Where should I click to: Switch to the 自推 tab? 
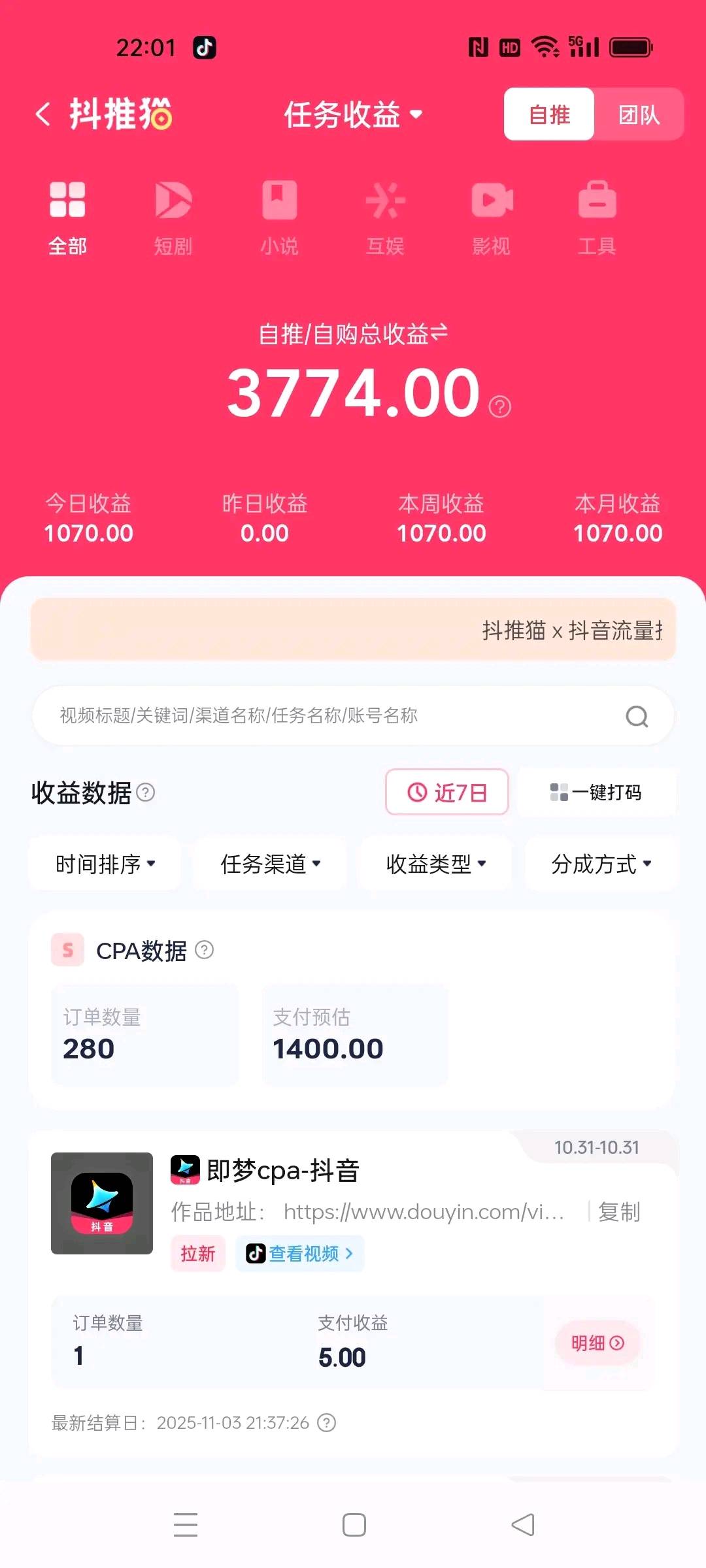548,114
